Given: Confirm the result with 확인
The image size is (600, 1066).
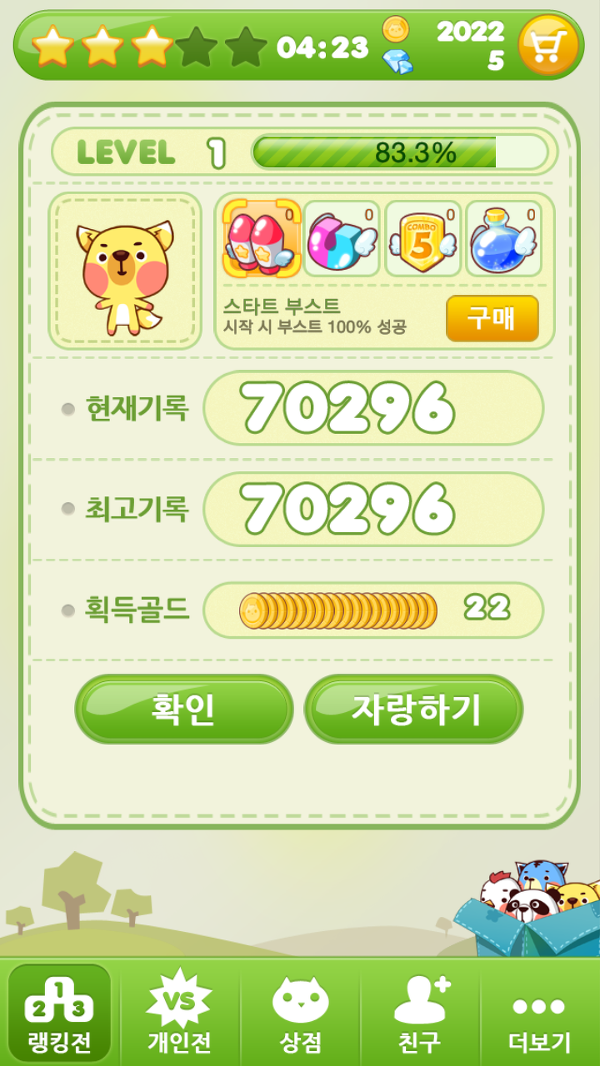Looking at the screenshot, I should tap(183, 709).
